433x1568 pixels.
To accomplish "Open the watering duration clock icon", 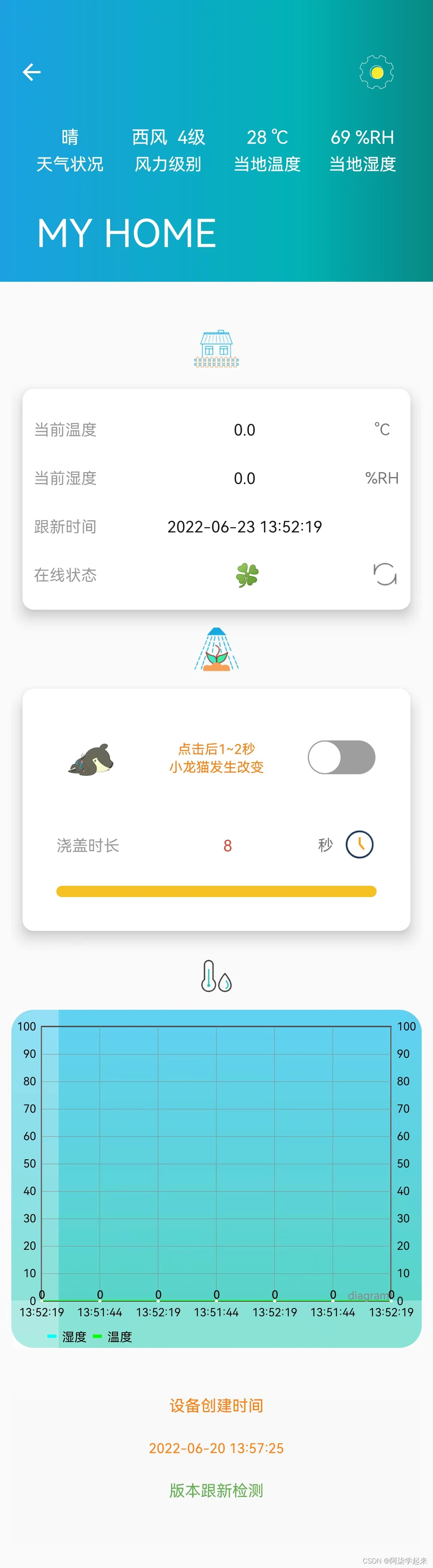I will (x=359, y=844).
